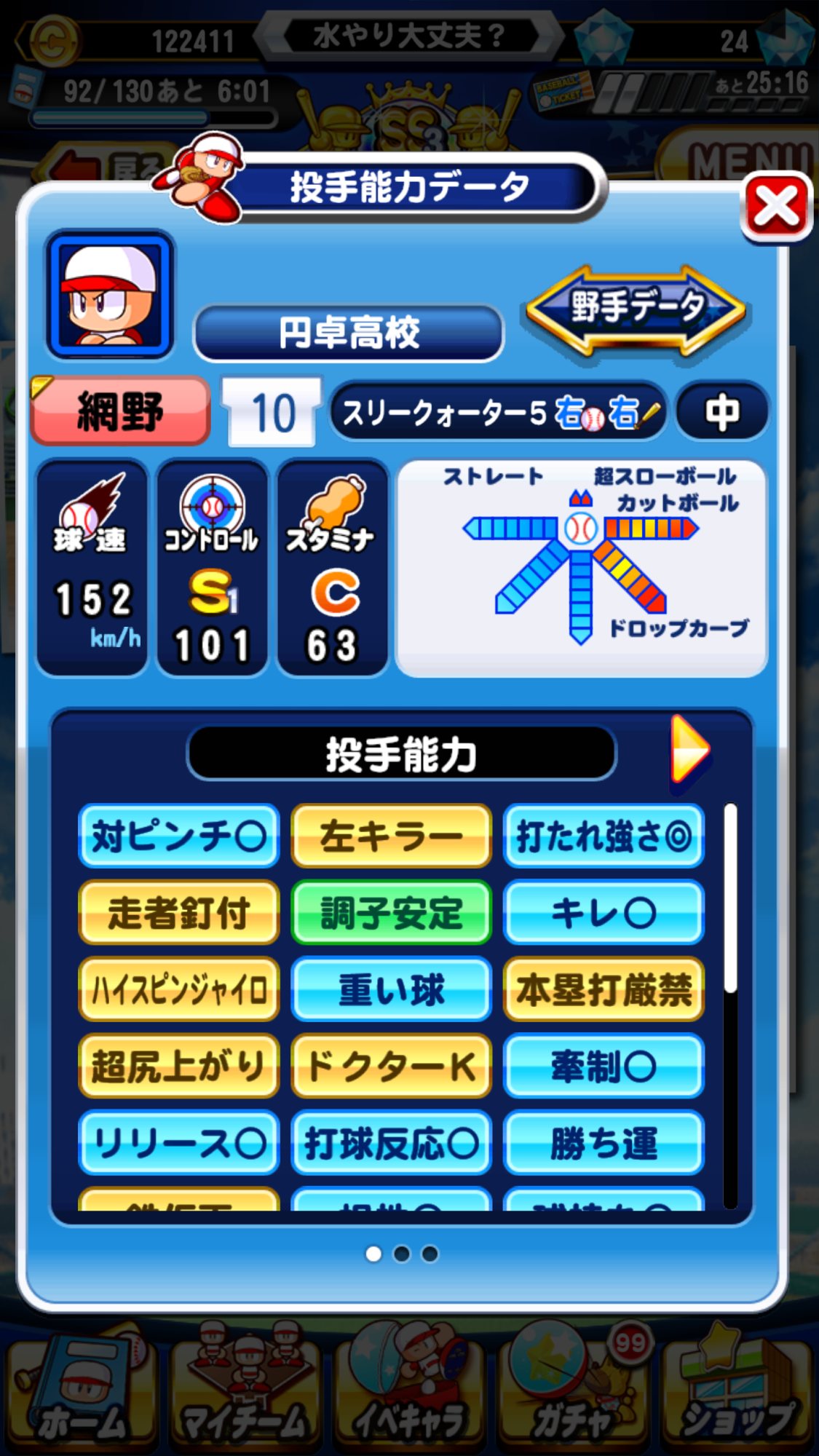Open the 超尻上がり ability
The image size is (819, 1456).
click(x=178, y=1067)
